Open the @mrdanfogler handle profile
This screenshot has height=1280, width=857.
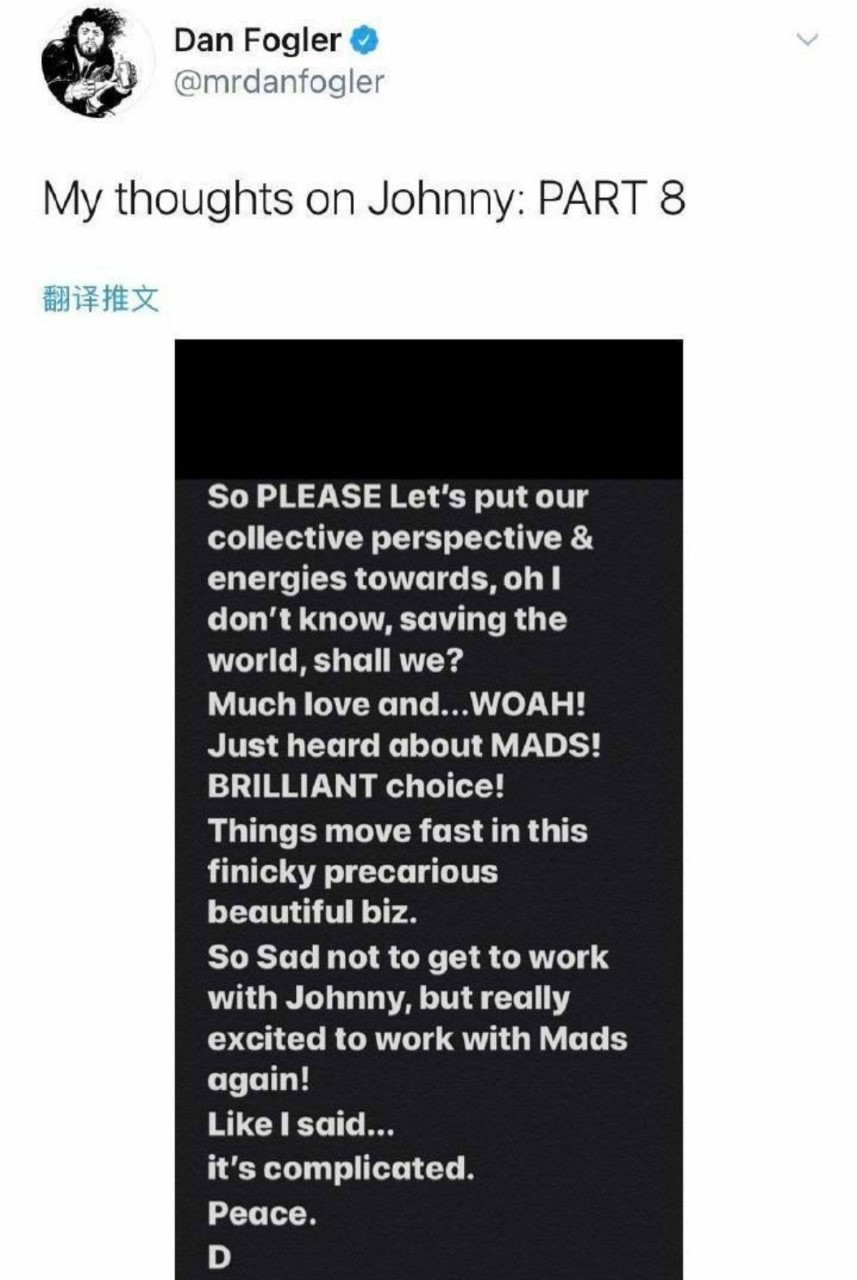point(278,83)
